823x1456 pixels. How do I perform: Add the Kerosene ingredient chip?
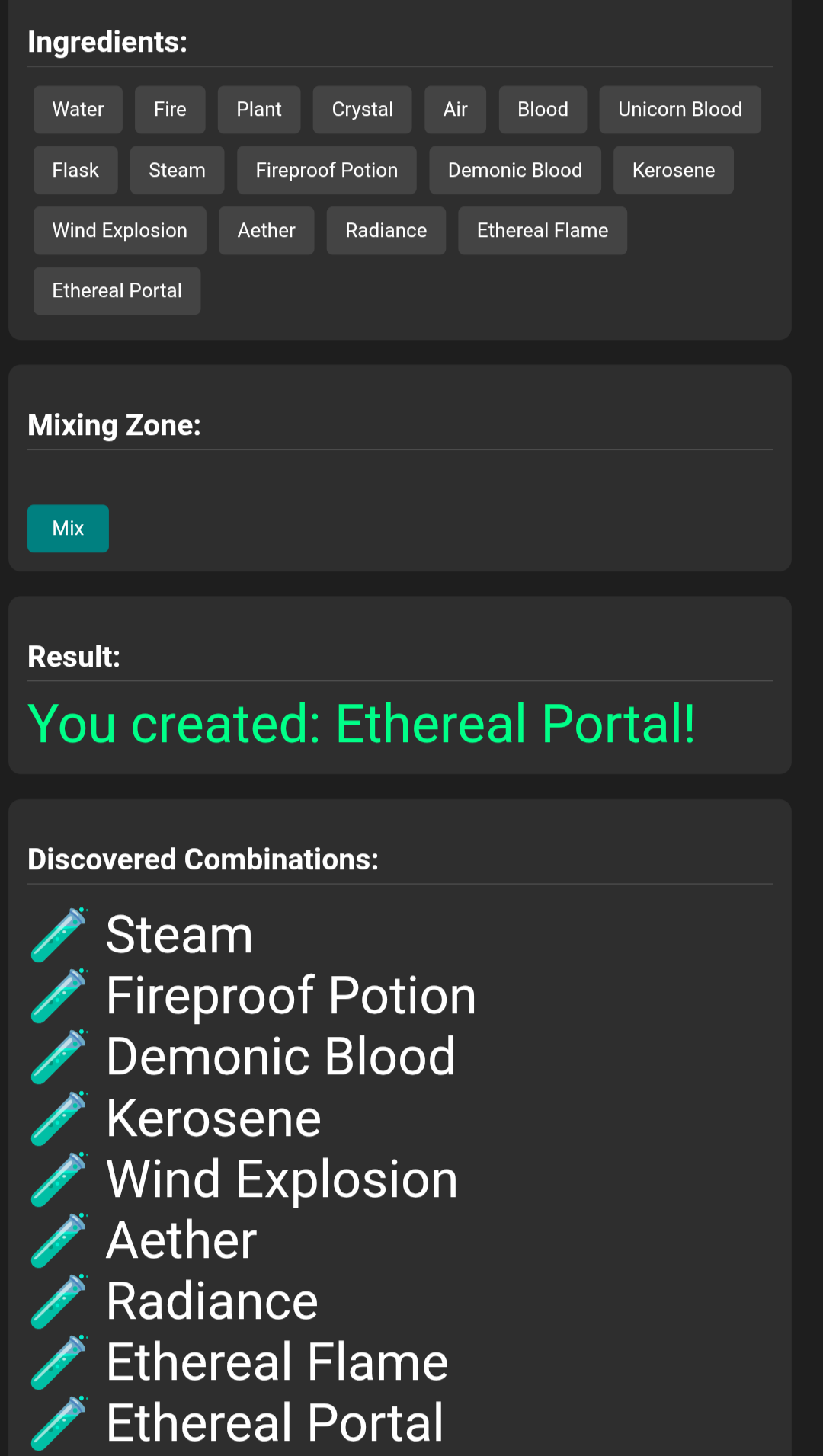tap(674, 170)
